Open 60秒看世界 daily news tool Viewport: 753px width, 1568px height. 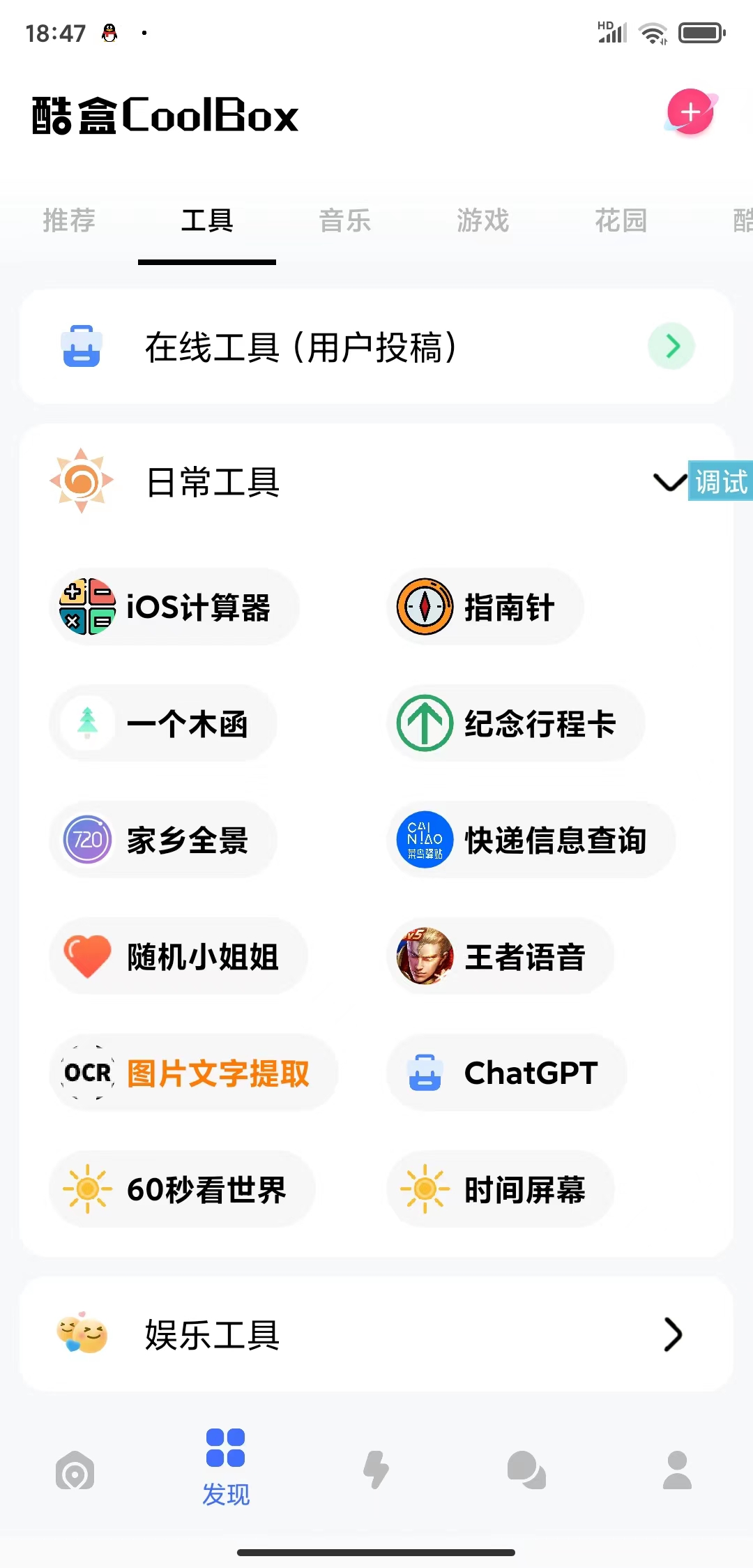tap(182, 1189)
